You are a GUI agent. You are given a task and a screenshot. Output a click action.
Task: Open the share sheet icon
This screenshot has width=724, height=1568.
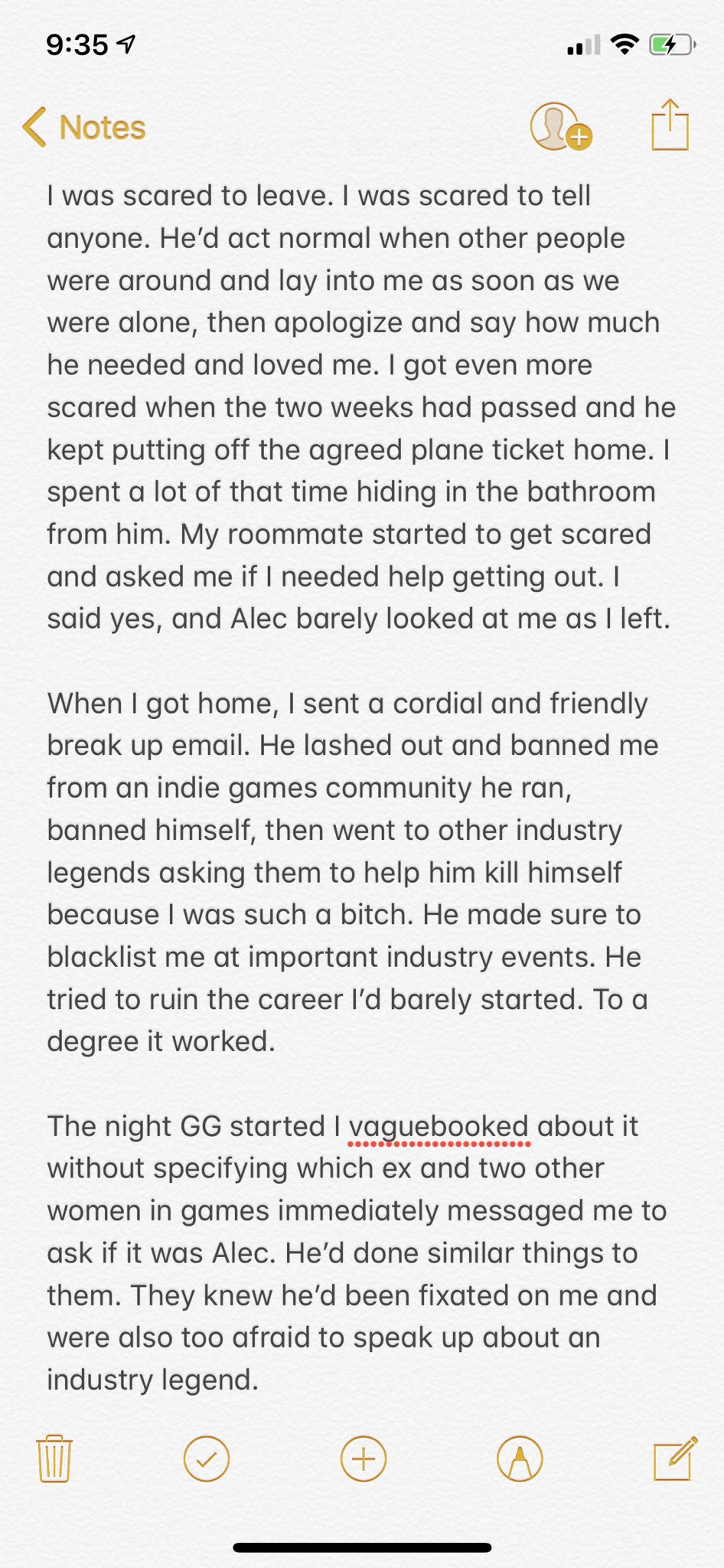[670, 126]
